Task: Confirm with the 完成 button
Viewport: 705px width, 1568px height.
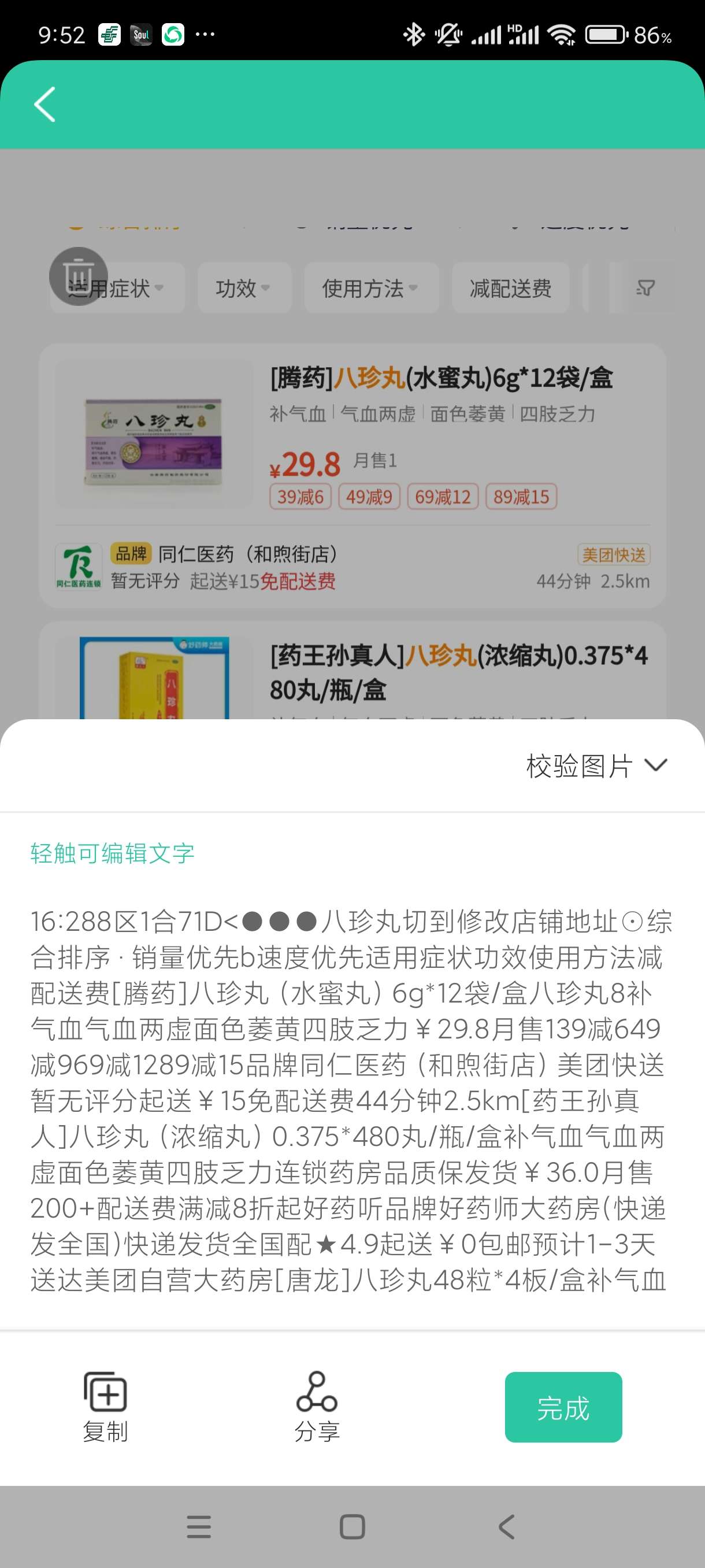Action: tap(563, 1407)
